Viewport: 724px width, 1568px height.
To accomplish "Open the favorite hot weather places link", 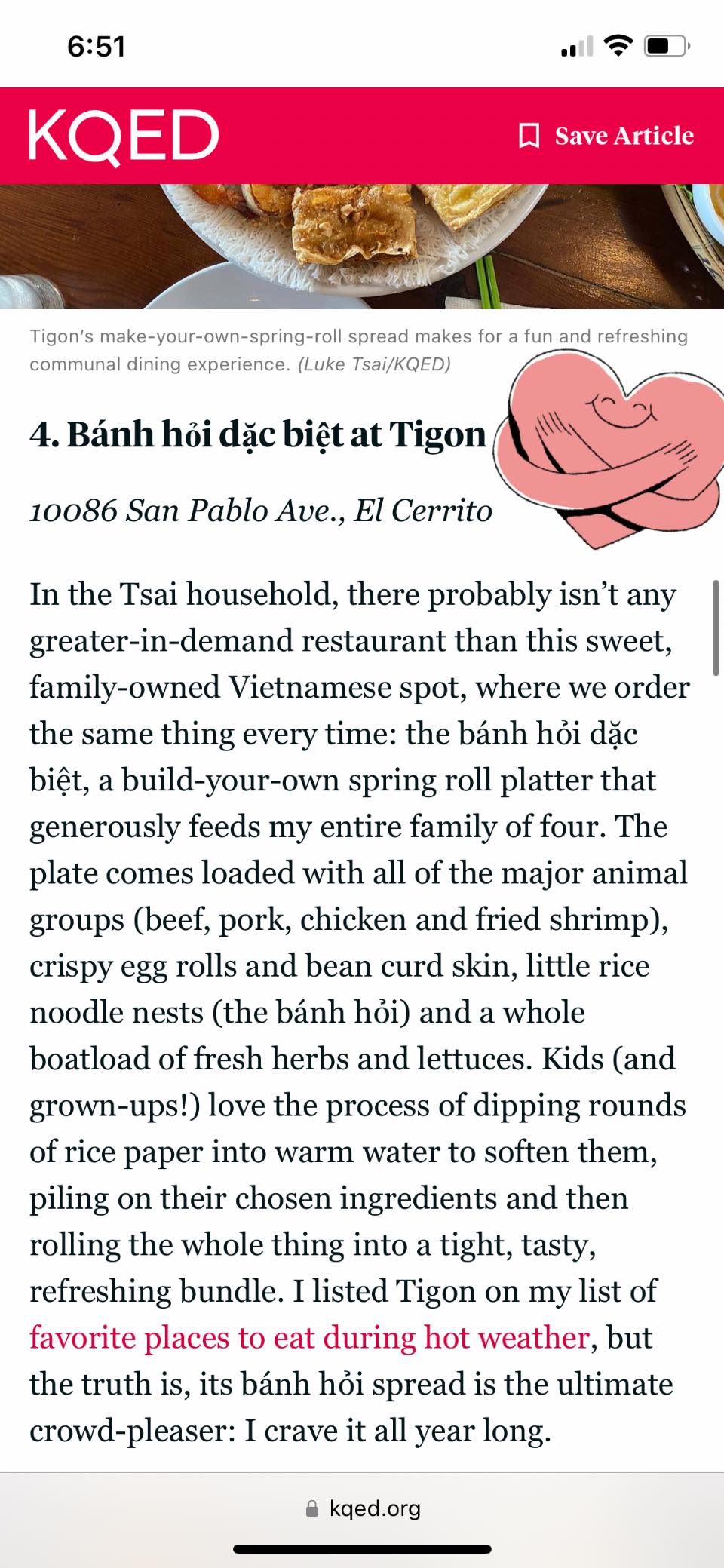I will [309, 1338].
